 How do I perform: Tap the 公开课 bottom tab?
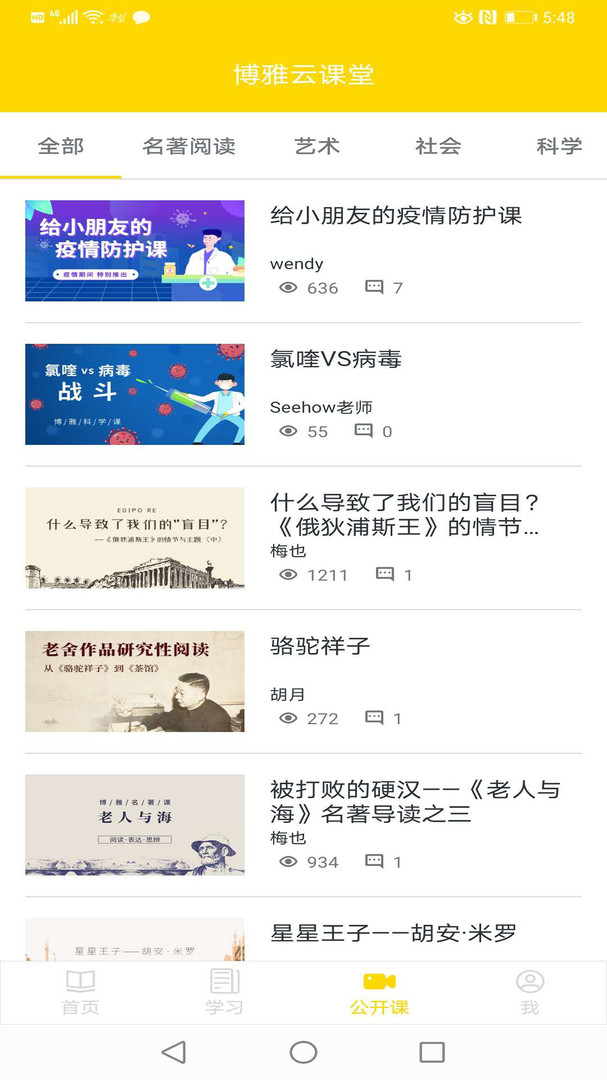coord(379,992)
